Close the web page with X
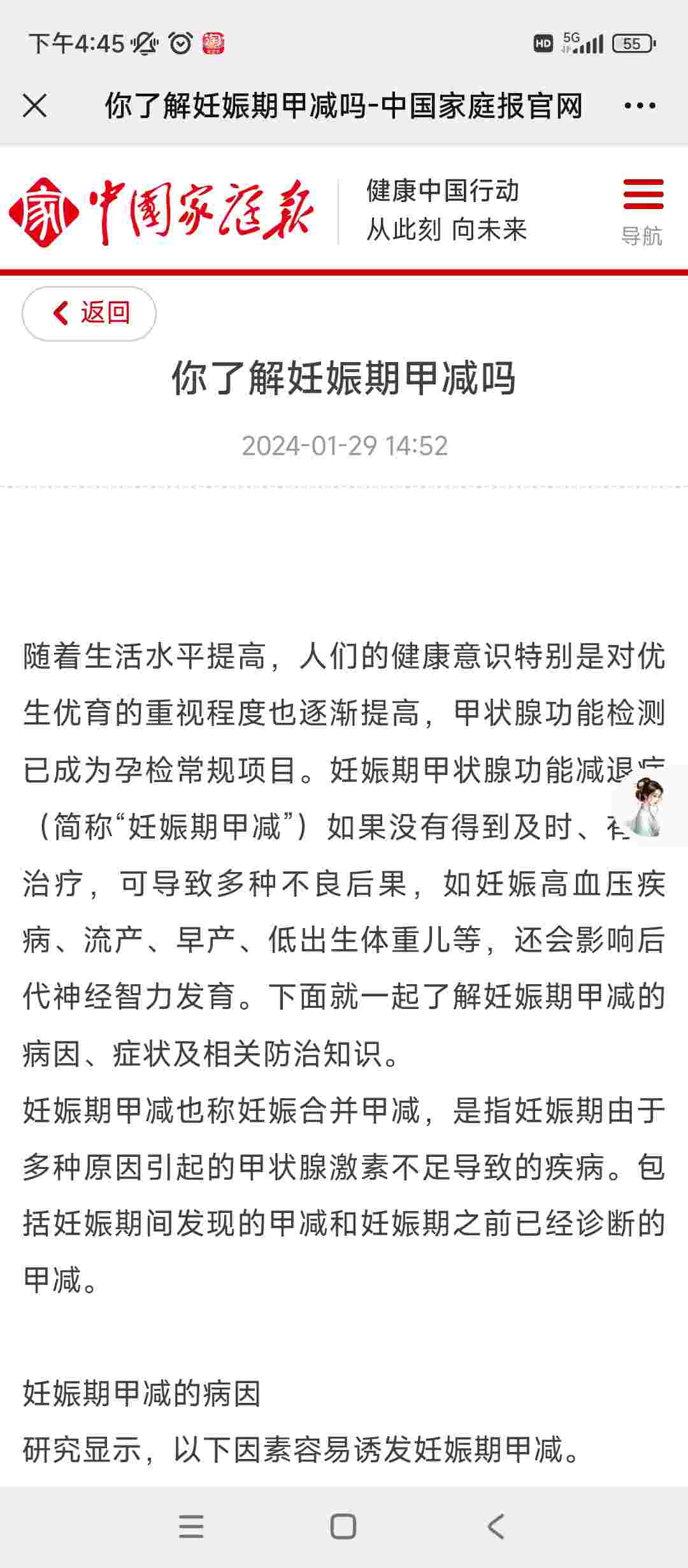Image resolution: width=688 pixels, height=1568 pixels. (35, 105)
